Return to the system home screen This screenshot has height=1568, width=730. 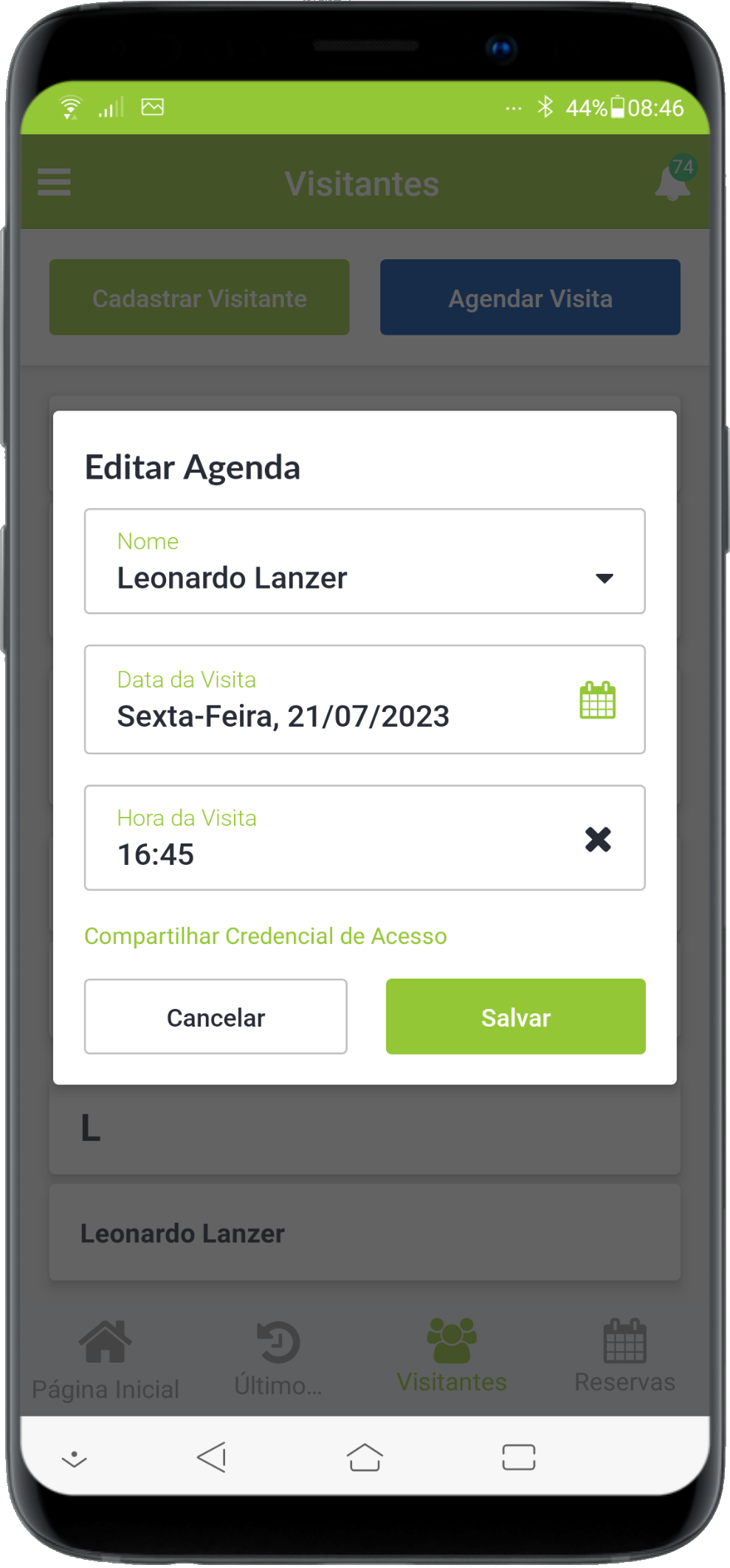pos(365,1457)
